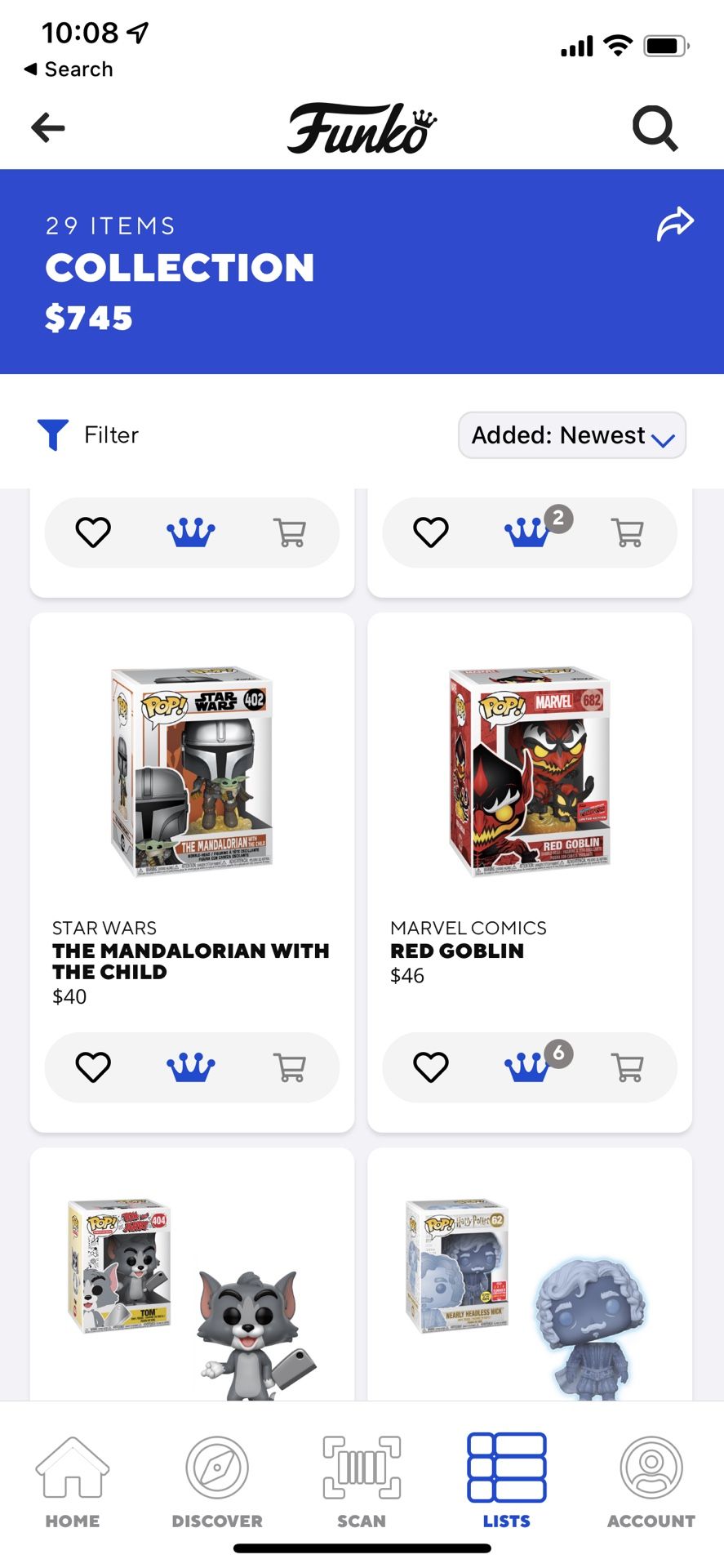724x1568 pixels.
Task: Add Red Goblin to cart
Action: [629, 1067]
